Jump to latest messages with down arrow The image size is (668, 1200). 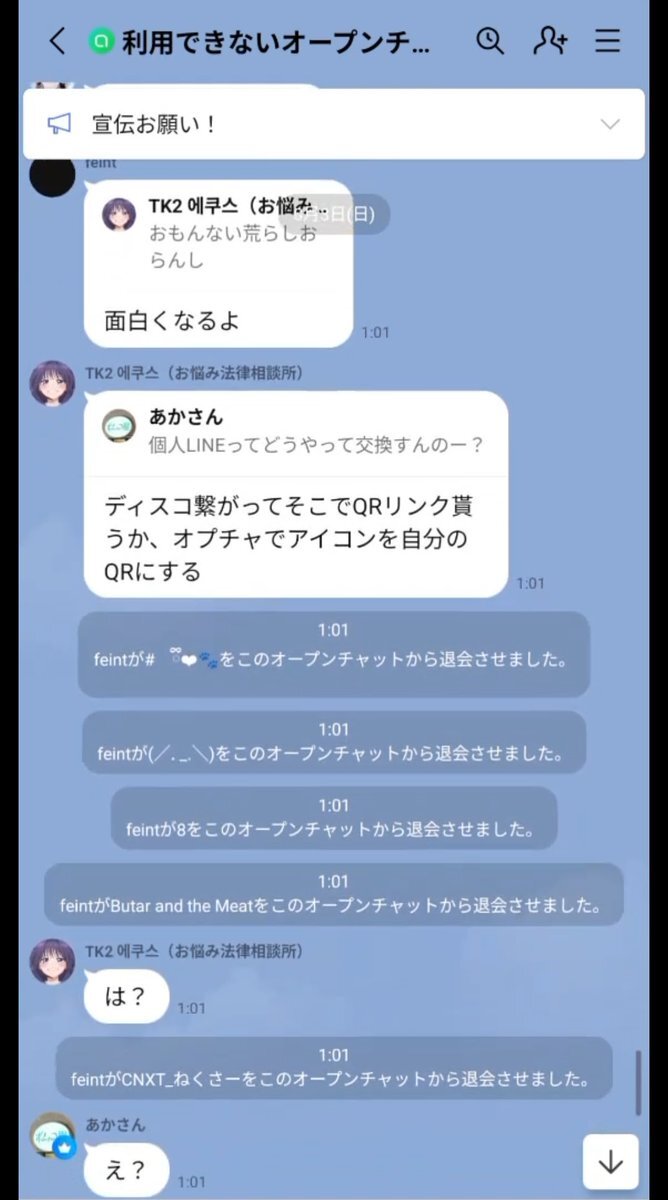[610, 1162]
